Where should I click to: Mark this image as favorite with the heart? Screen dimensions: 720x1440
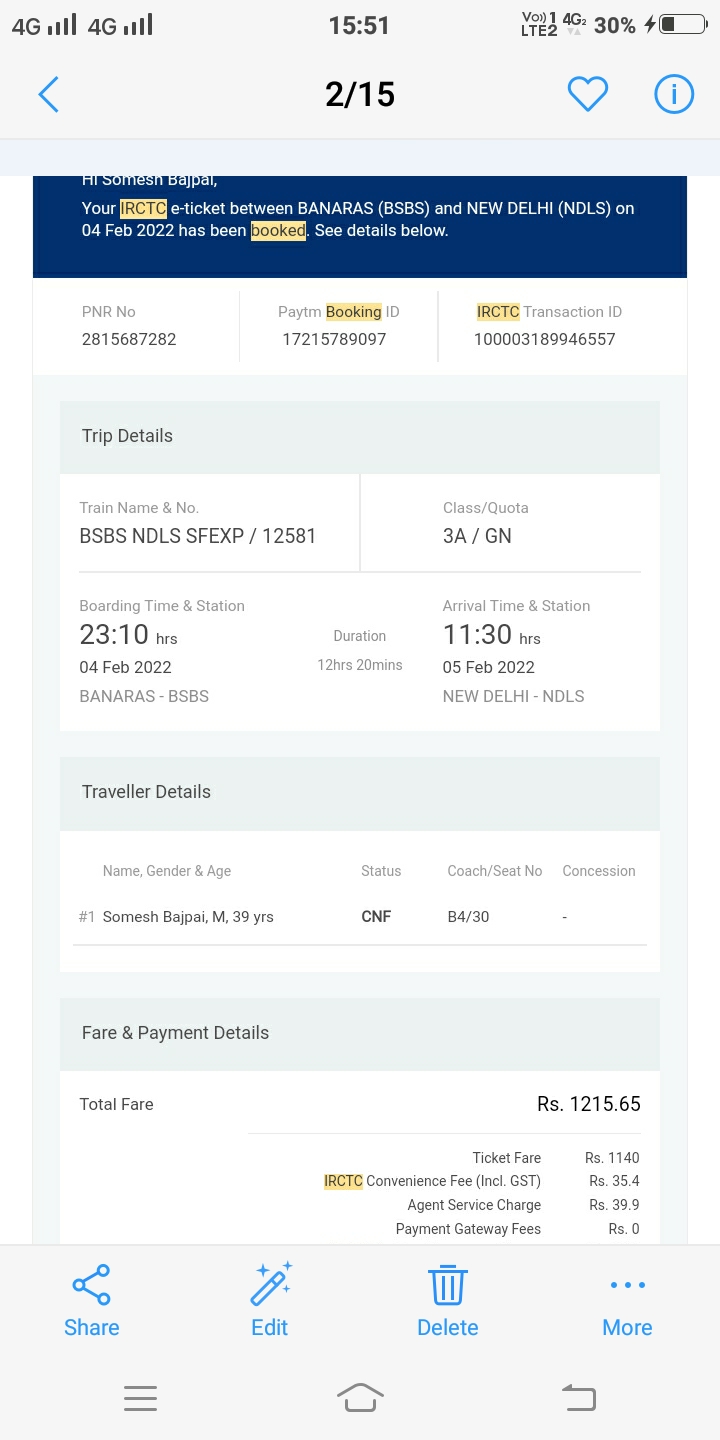(588, 95)
